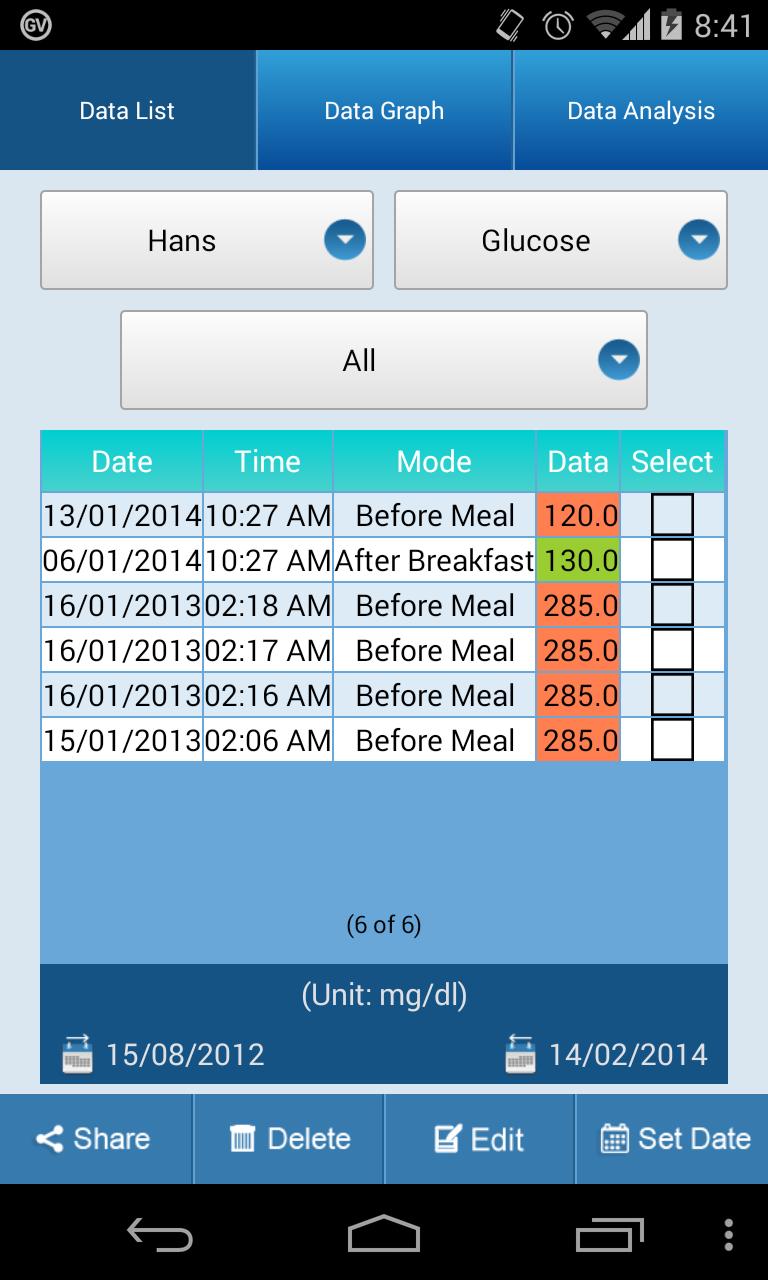Click the Date column header
Screen dimensions: 768x1280
[x=121, y=461]
